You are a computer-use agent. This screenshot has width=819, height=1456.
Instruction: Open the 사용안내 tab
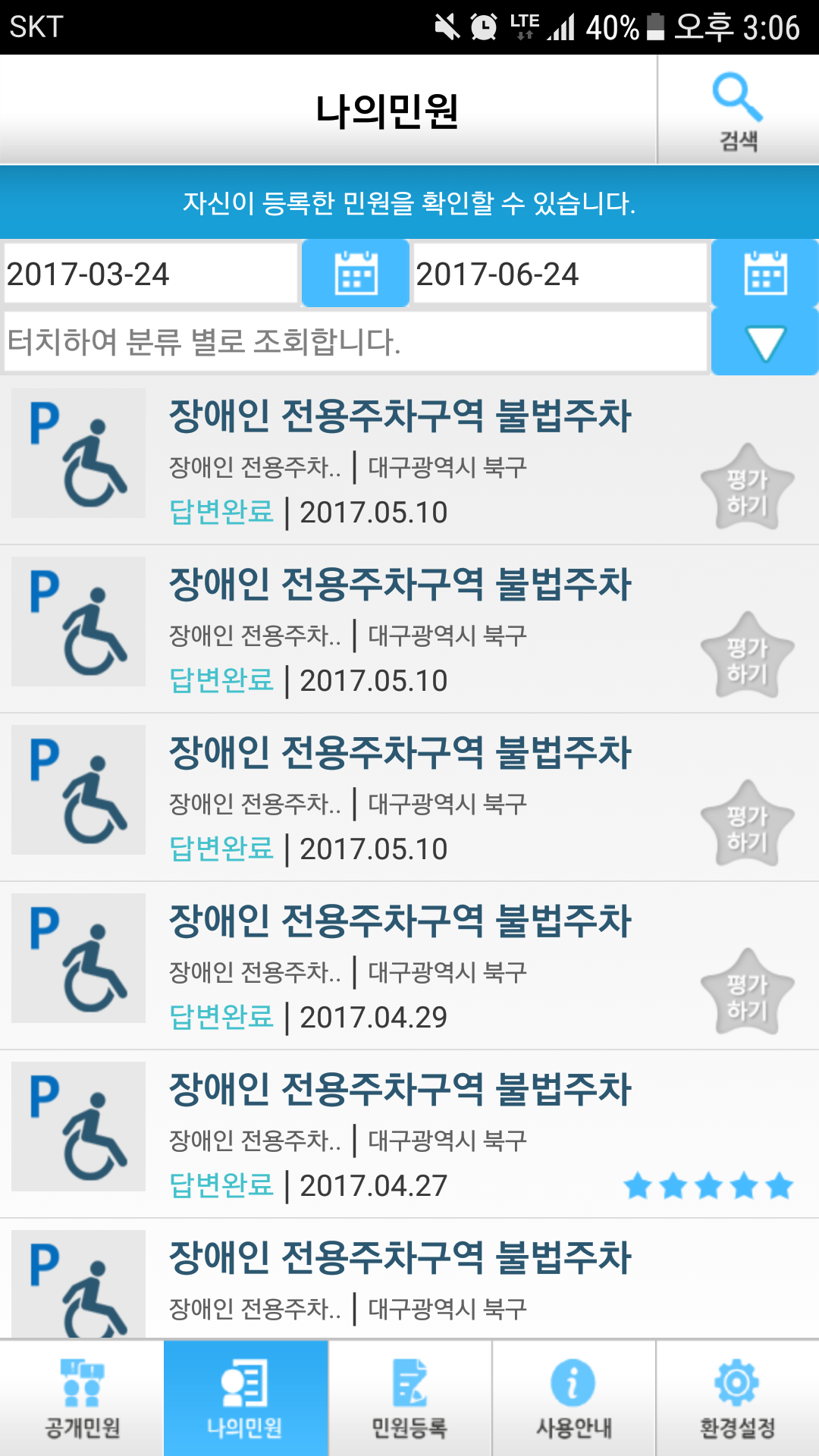point(573,1398)
